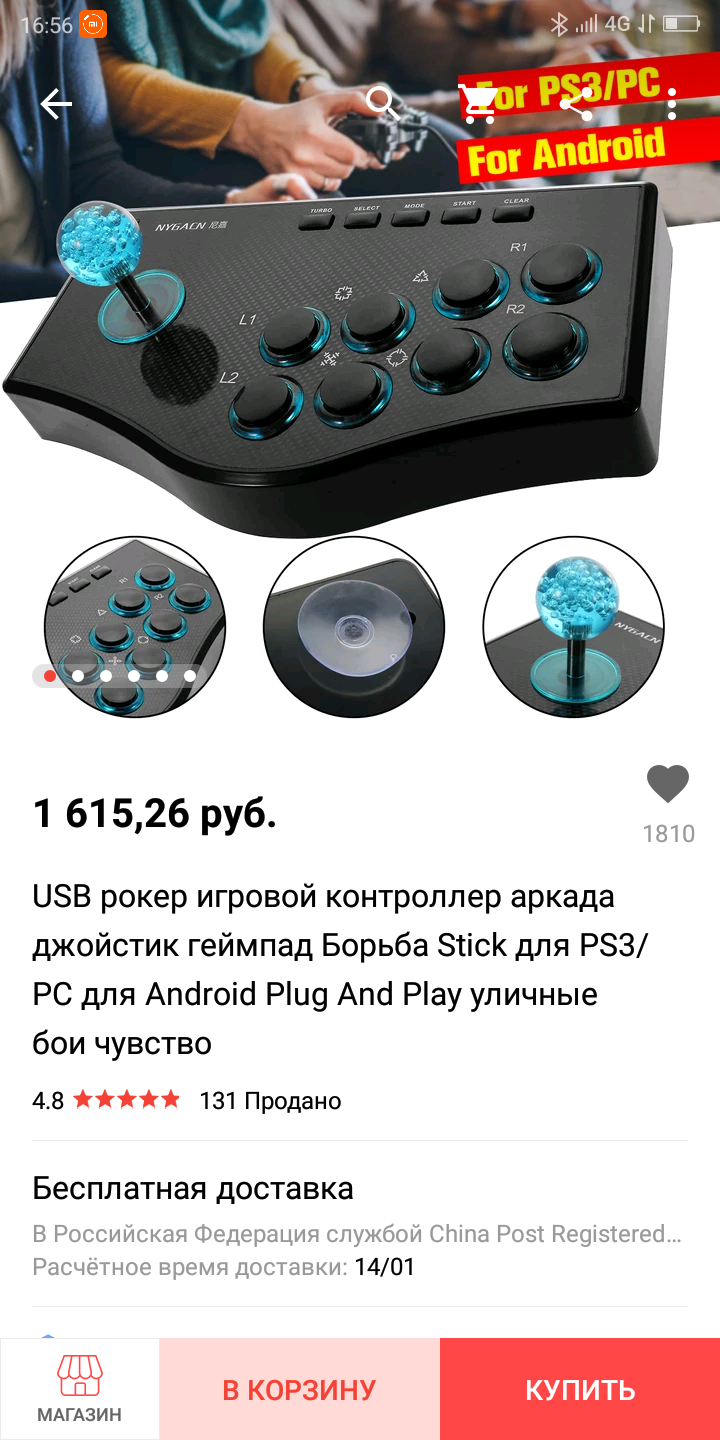Share this product
The image size is (720, 1440).
(576, 103)
